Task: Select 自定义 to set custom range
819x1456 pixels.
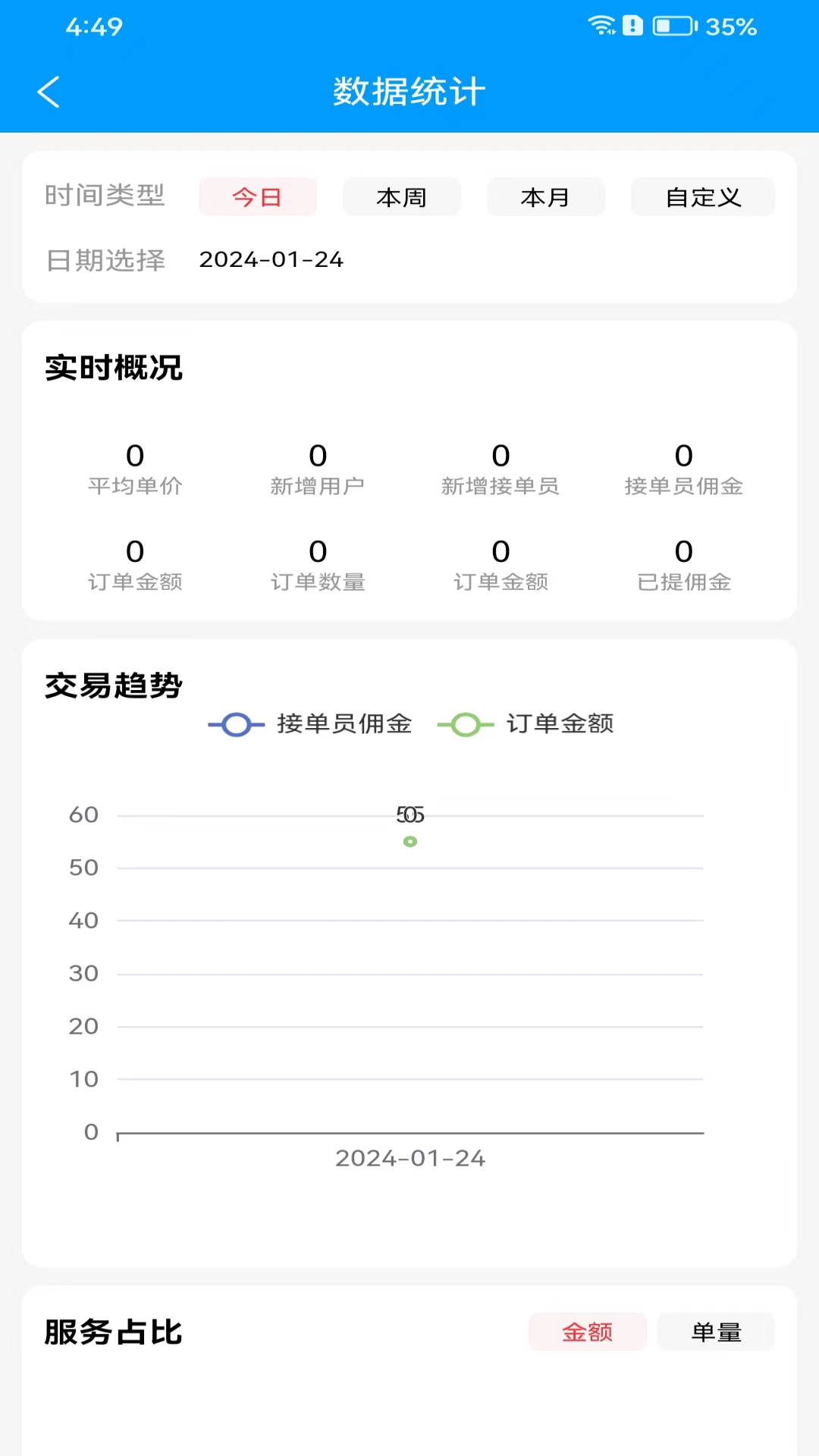Action: (x=702, y=196)
